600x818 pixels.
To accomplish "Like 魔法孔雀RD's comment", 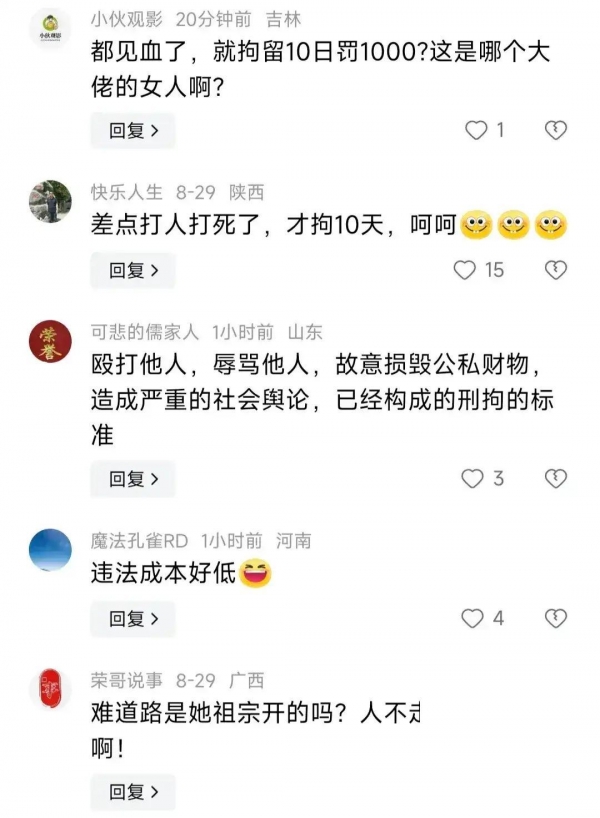I will click(x=472, y=619).
